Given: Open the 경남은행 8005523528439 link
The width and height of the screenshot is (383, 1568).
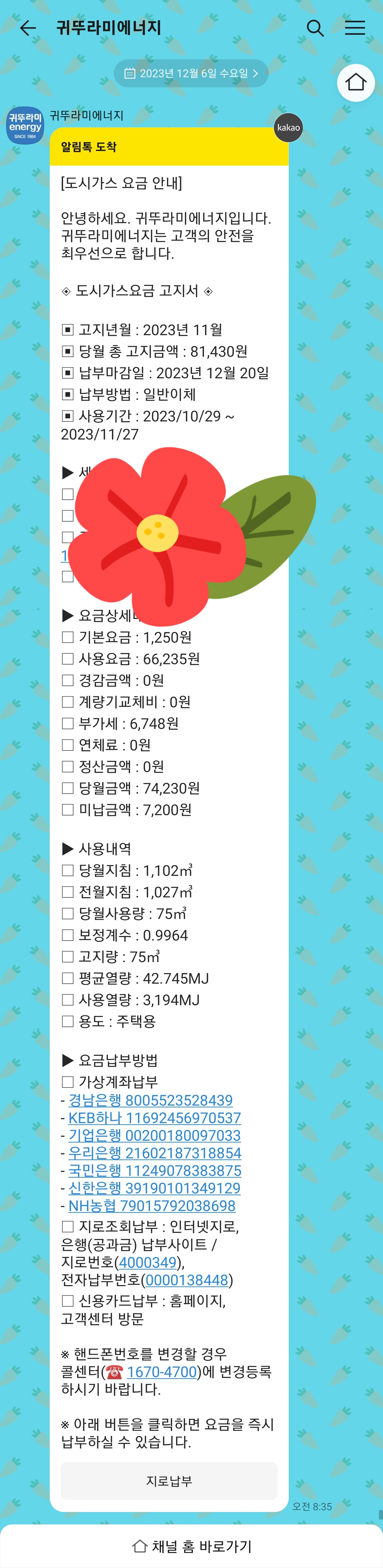Looking at the screenshot, I should (150, 1100).
